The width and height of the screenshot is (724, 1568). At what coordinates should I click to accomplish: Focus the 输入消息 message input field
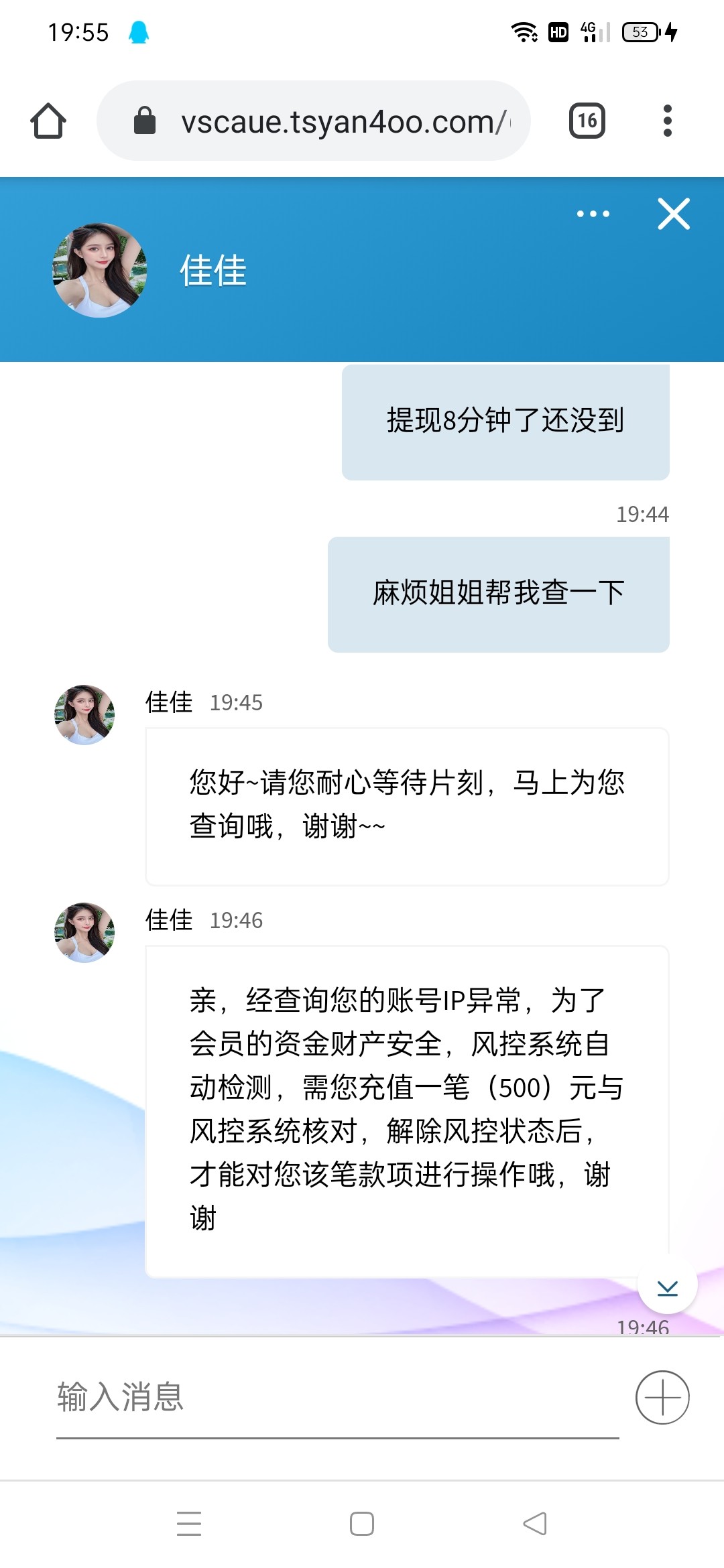(335, 1397)
